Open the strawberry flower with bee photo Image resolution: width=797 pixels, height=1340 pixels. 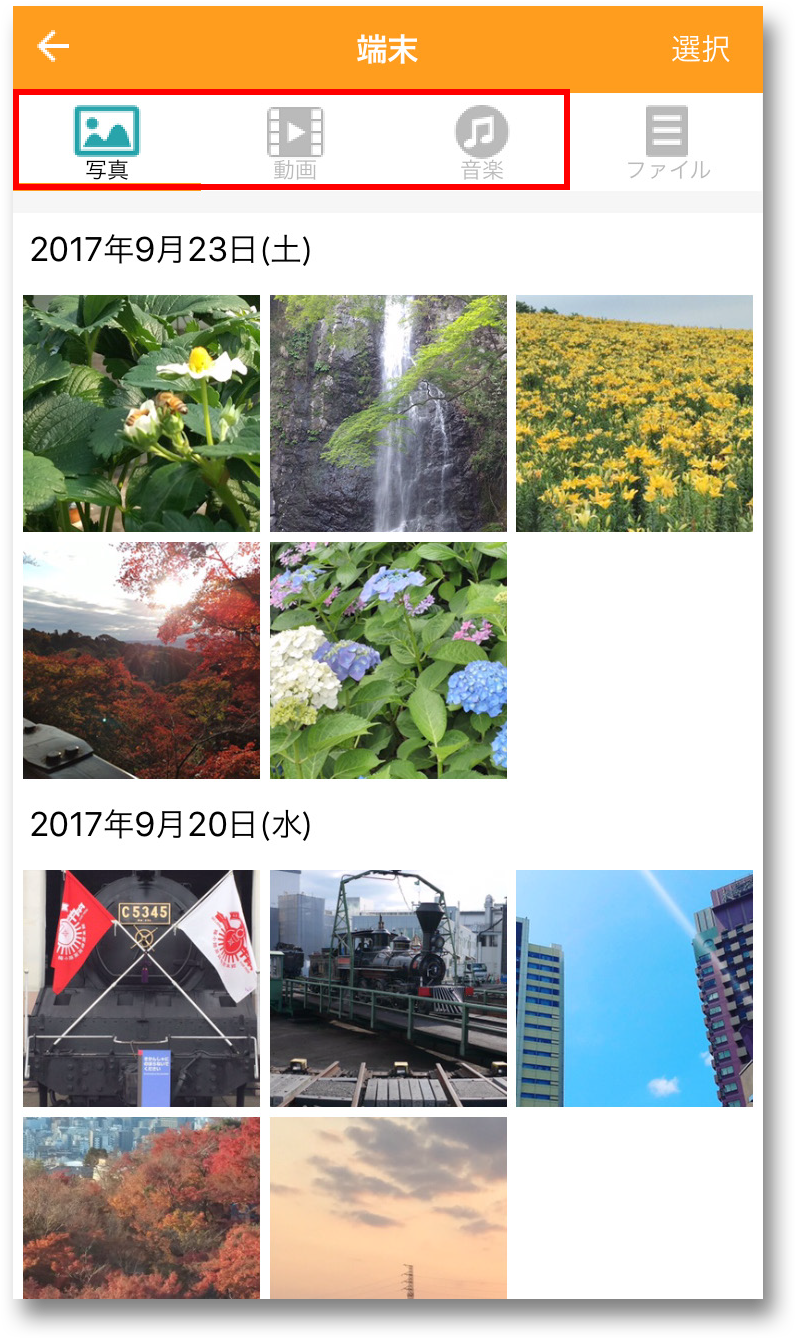pos(141,413)
